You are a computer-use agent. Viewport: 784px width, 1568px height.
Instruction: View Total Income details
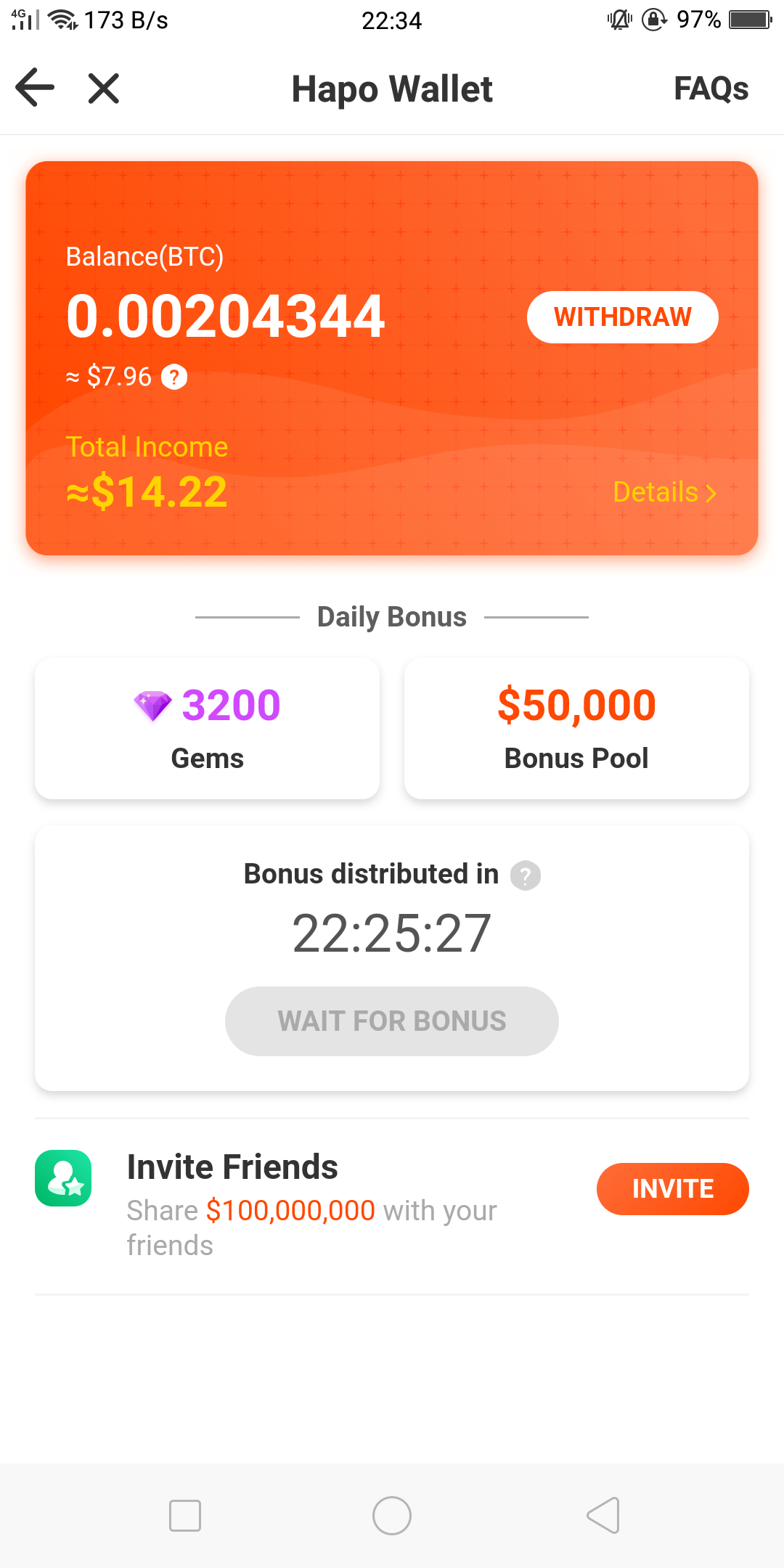click(664, 492)
